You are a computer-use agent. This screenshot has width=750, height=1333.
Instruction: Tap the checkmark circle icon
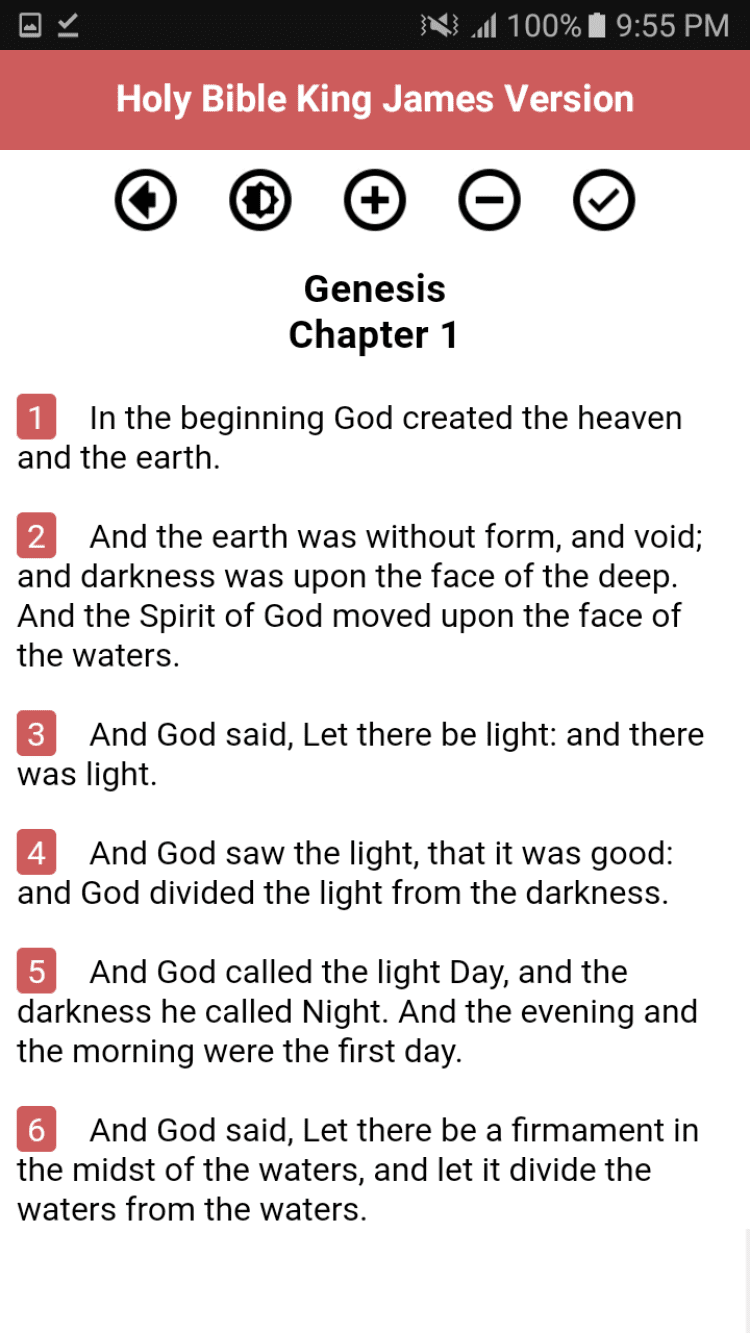[604, 201]
